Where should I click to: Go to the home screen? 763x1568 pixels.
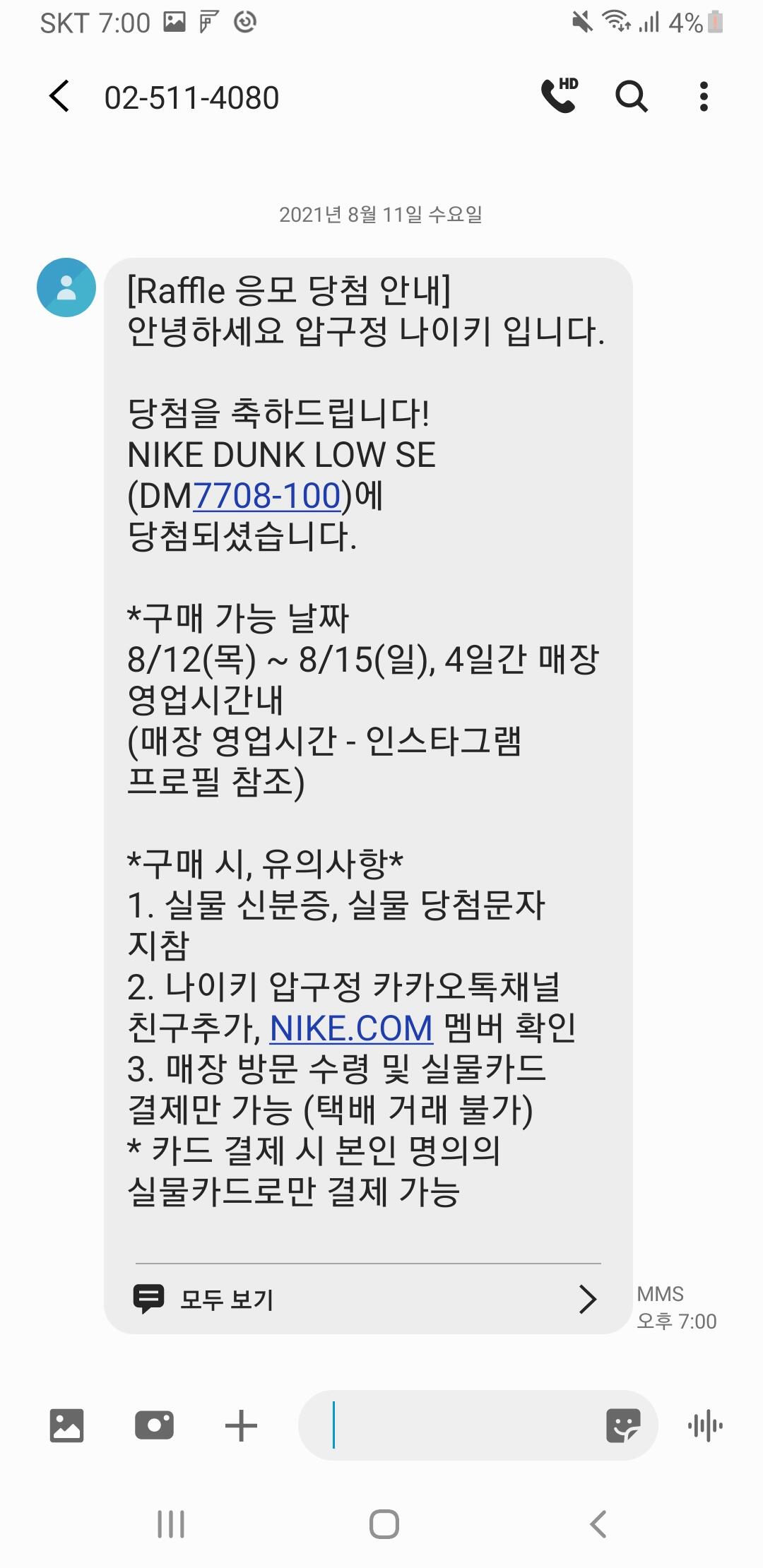(384, 1524)
